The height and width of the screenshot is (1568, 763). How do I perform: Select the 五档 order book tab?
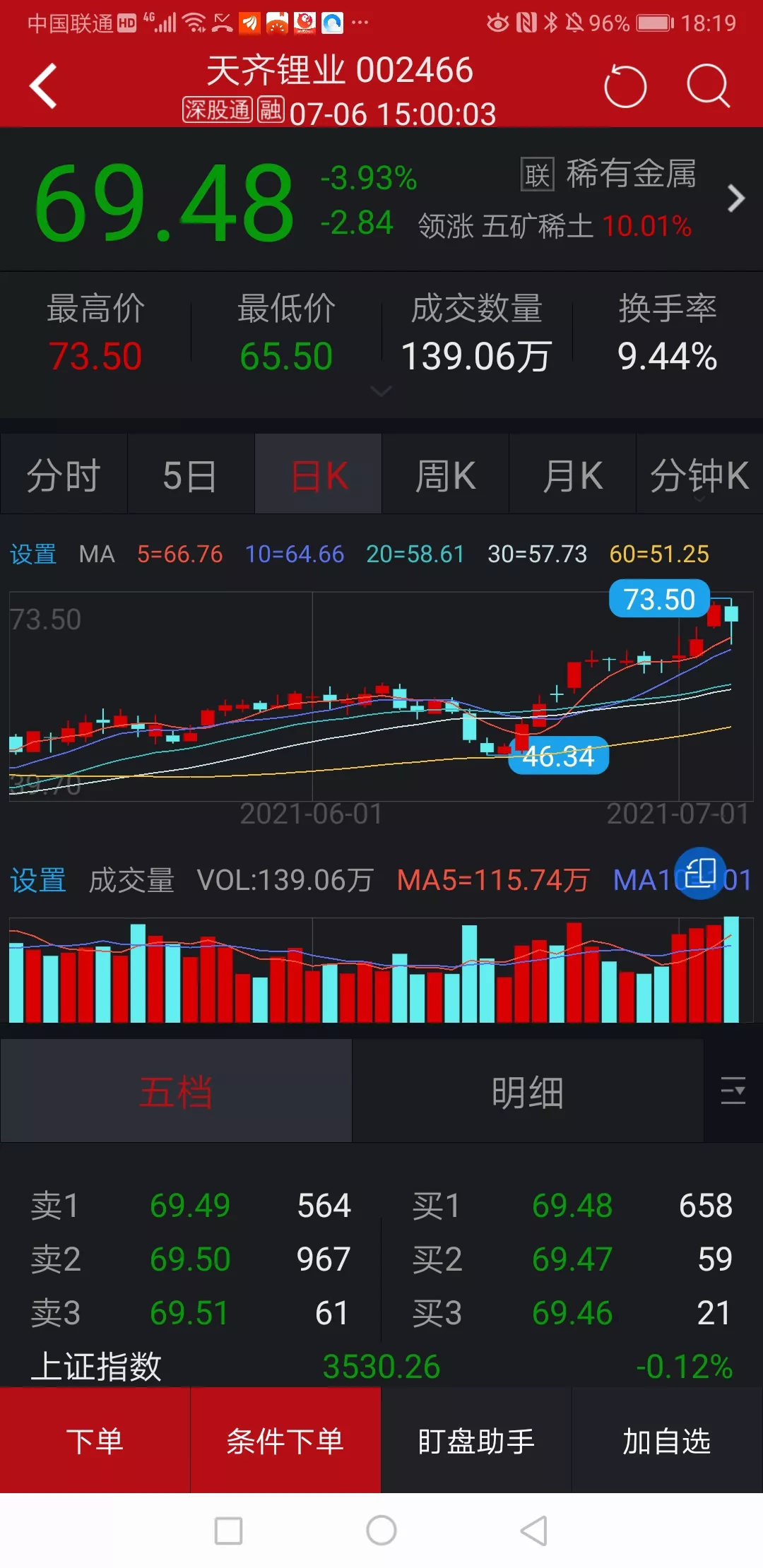(x=176, y=1092)
